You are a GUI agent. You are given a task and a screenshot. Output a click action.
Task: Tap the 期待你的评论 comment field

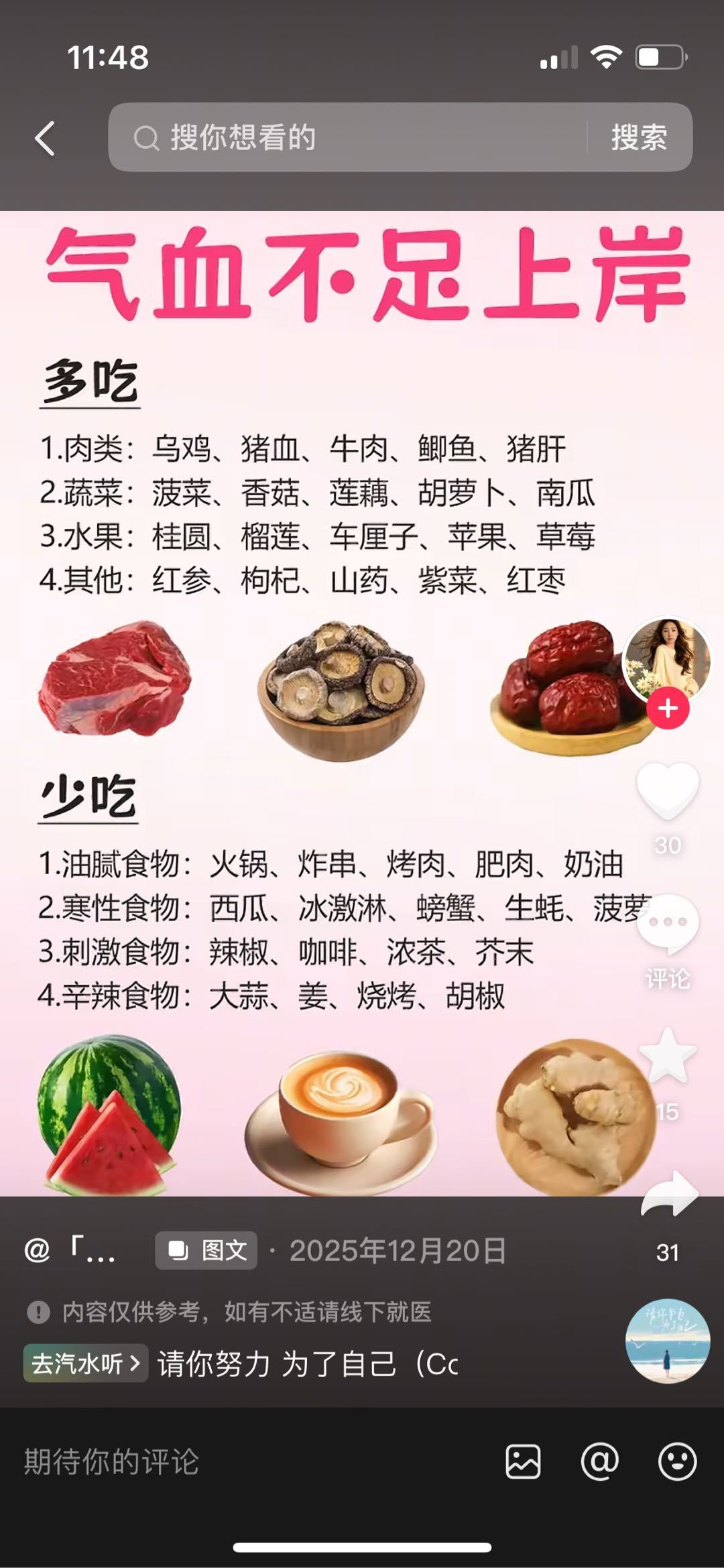pos(201,1461)
